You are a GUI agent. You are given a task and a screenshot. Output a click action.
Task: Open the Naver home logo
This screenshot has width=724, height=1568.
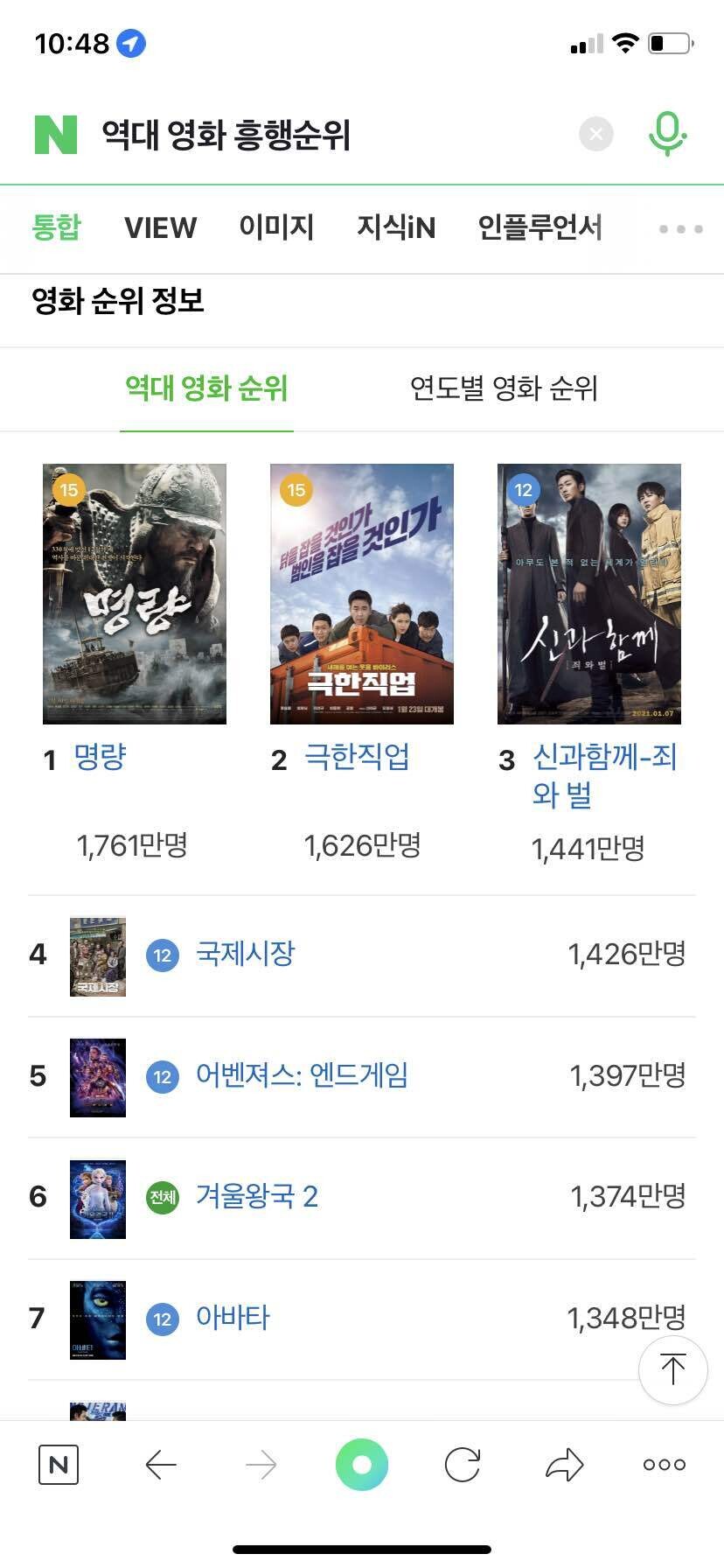(x=56, y=135)
